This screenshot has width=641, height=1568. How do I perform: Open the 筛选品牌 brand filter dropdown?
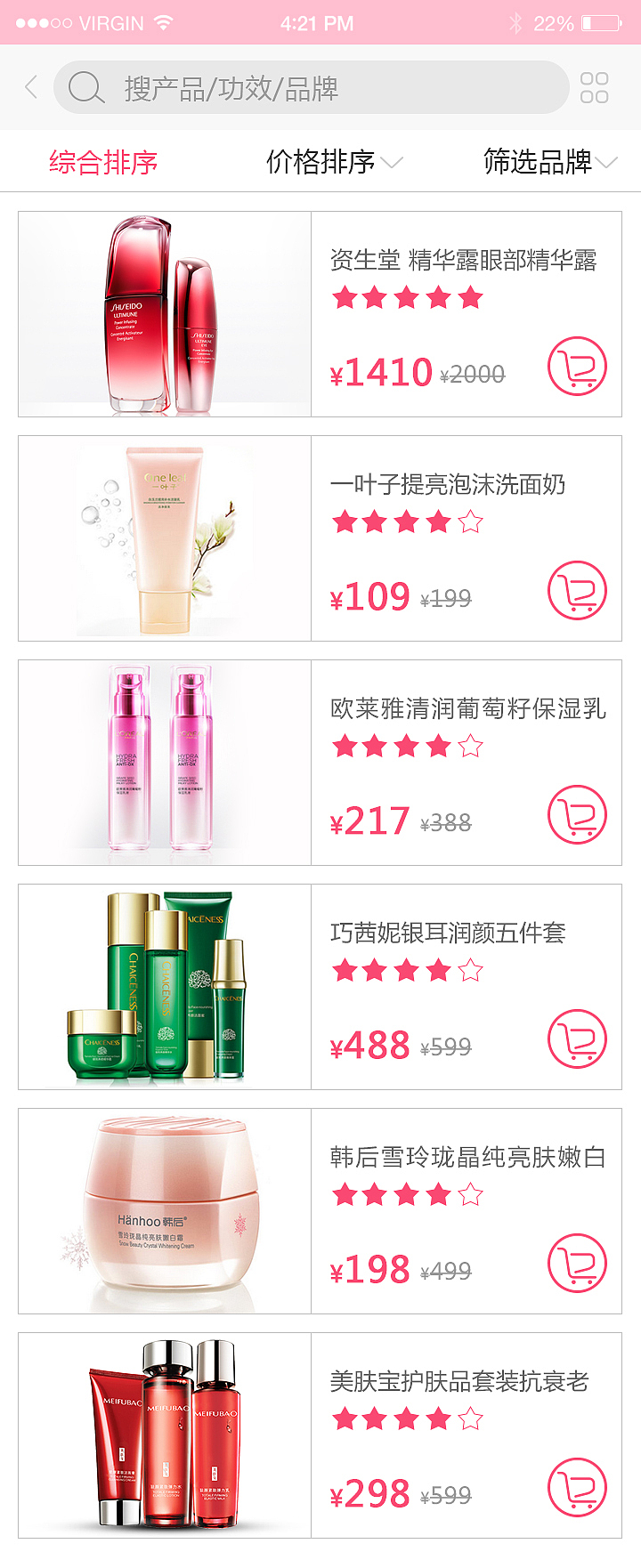pos(608,162)
